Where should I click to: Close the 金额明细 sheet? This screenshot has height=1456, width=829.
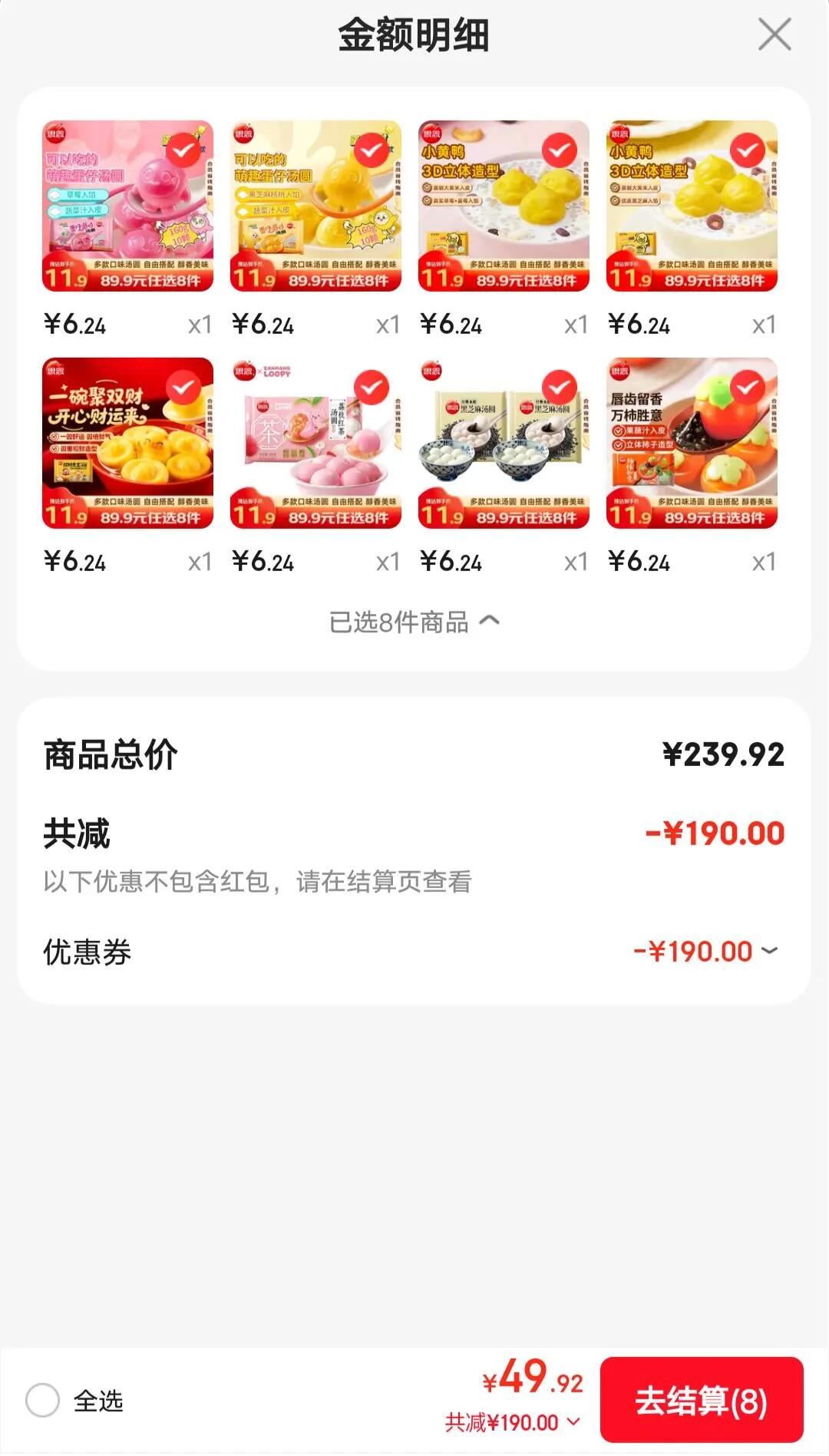pos(774,35)
